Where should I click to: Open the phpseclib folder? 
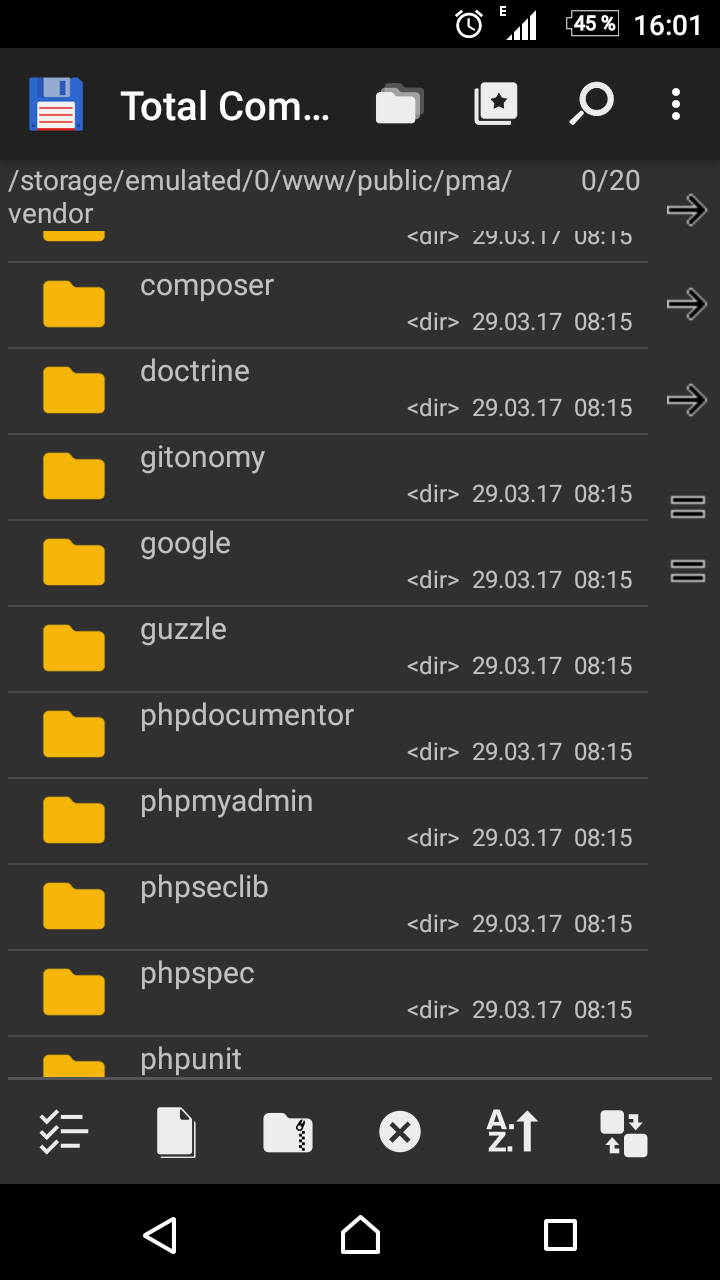coord(204,888)
